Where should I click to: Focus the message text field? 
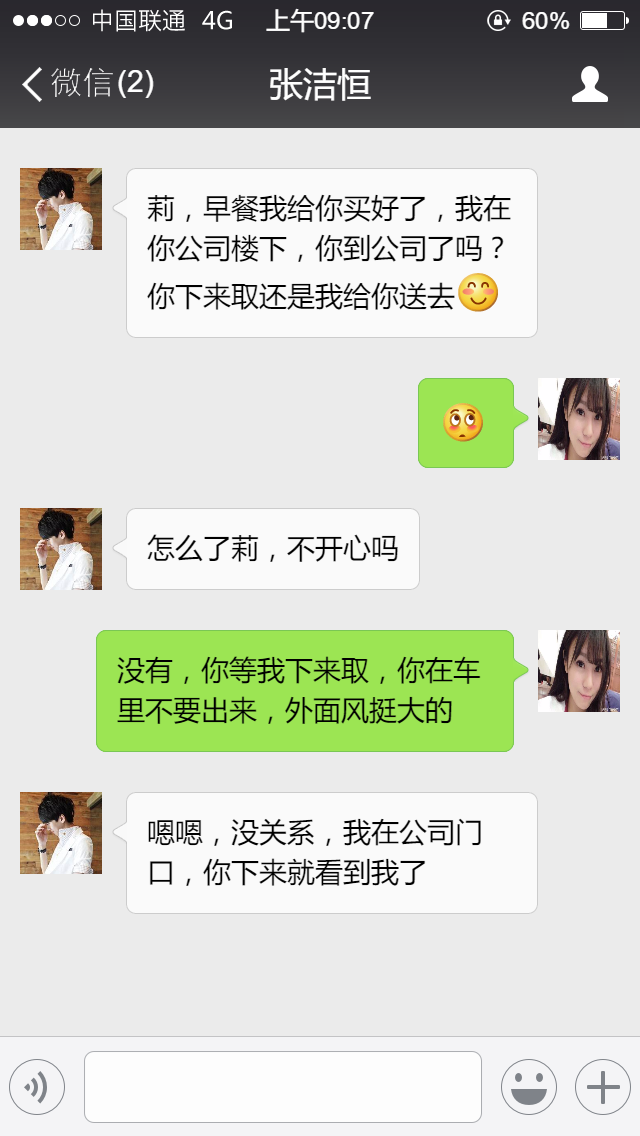tap(282, 1087)
